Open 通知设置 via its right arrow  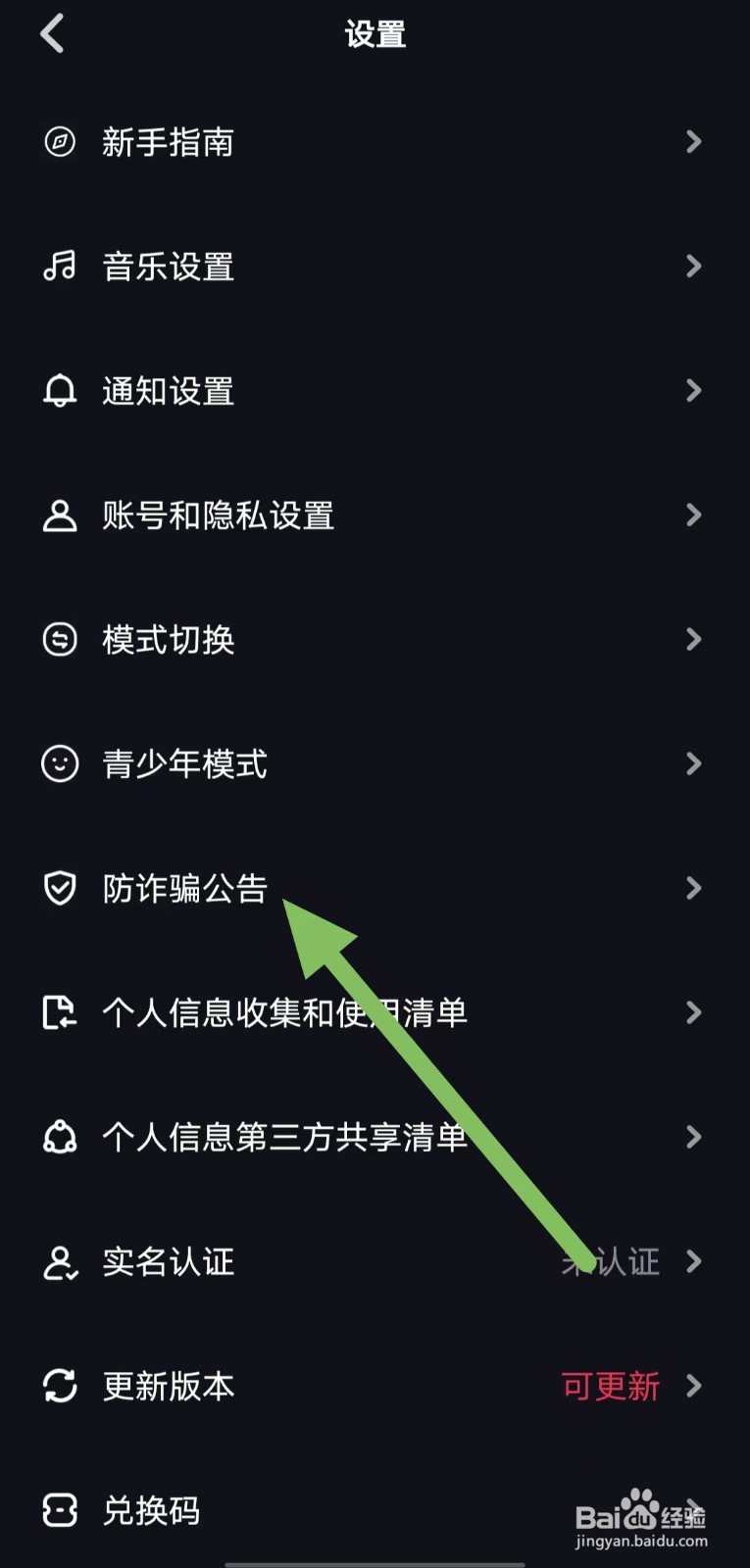[x=693, y=391]
